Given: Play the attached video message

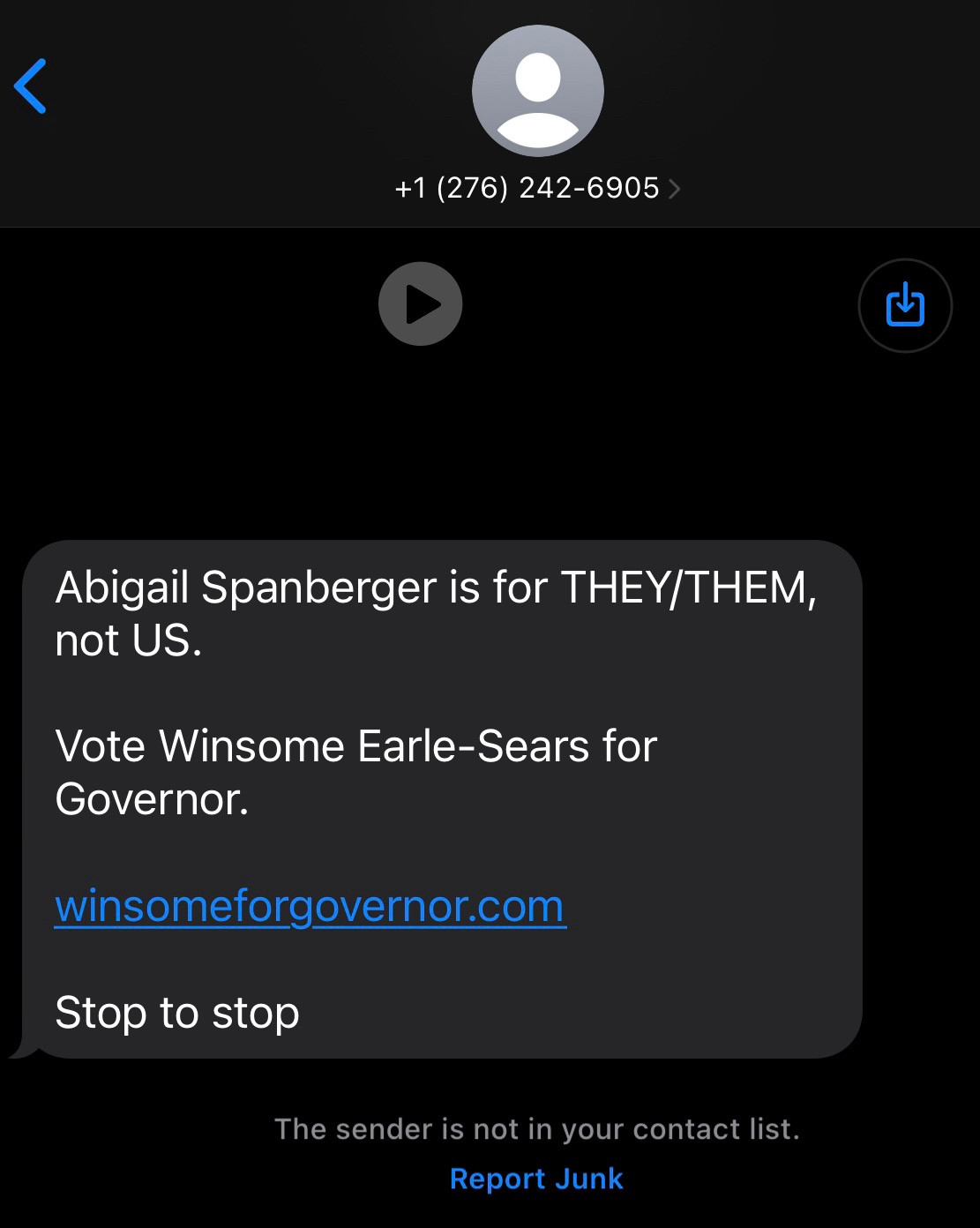Looking at the screenshot, I should [x=421, y=304].
